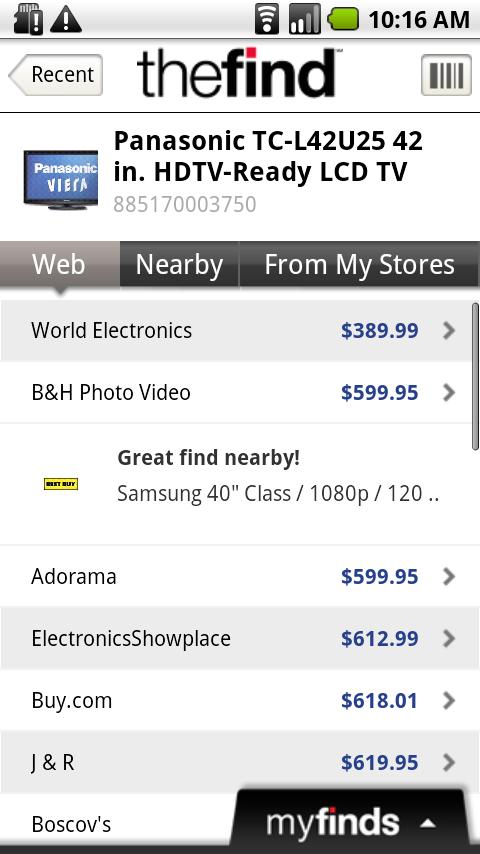Go back to Recent
Screen dimensions: 480x854
coord(56,75)
